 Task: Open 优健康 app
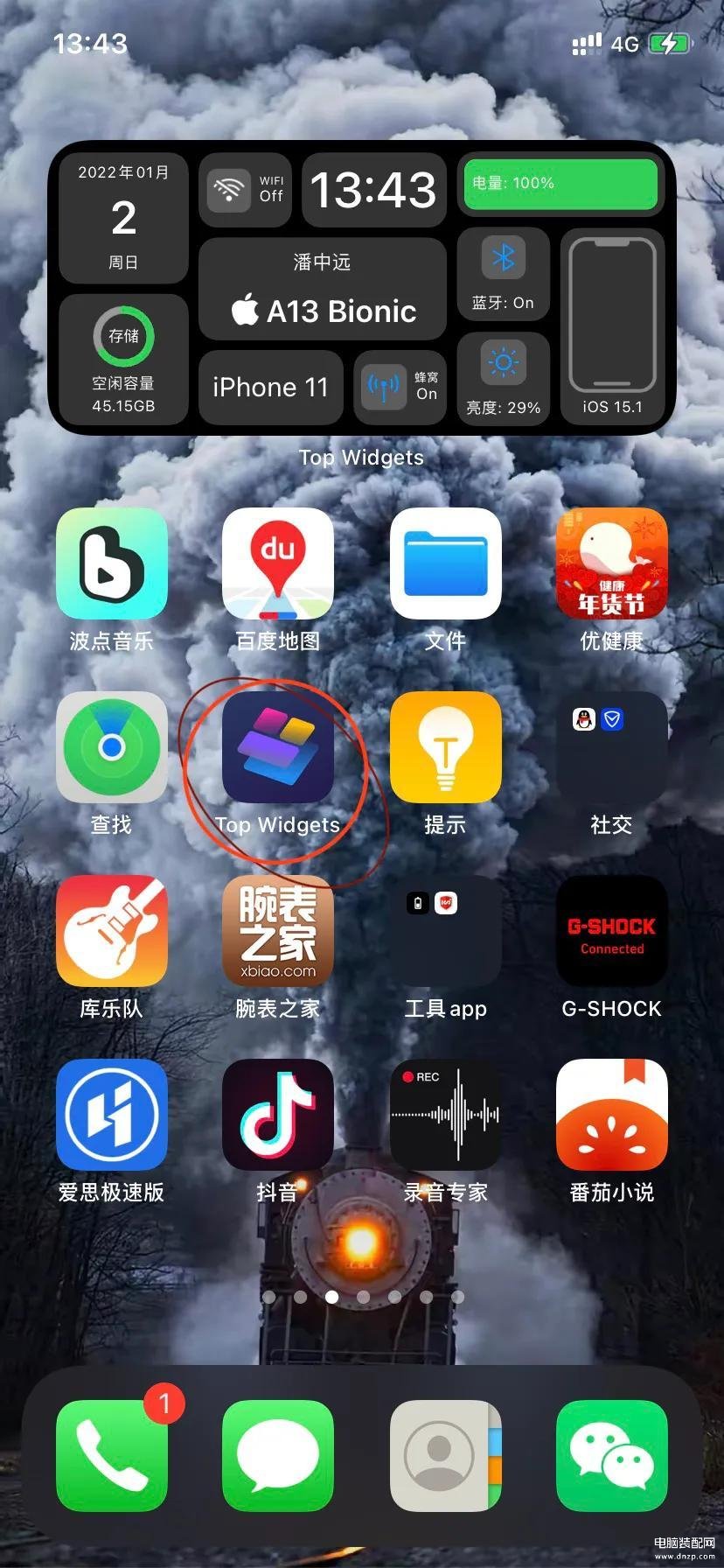tap(611, 564)
